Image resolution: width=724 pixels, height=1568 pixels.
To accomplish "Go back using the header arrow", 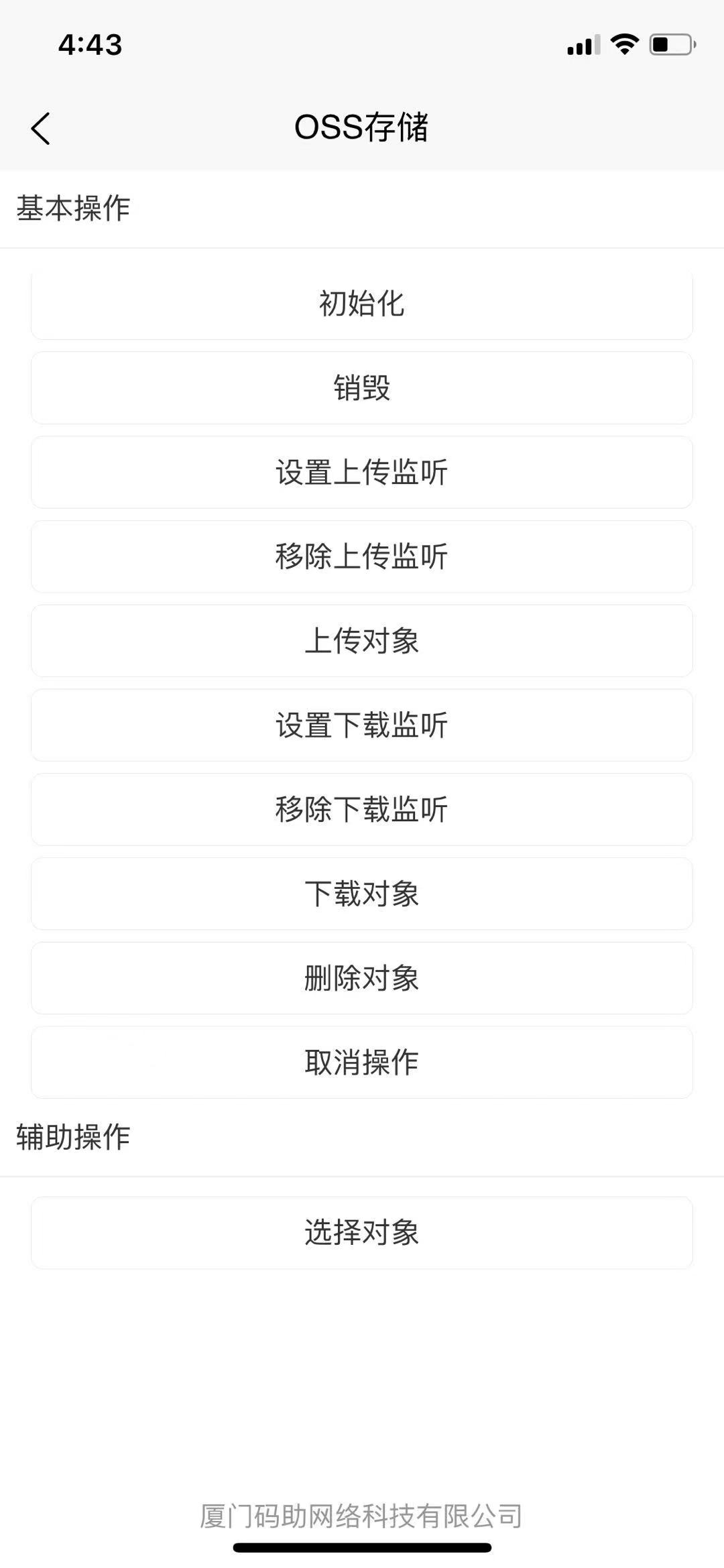I will 40,128.
